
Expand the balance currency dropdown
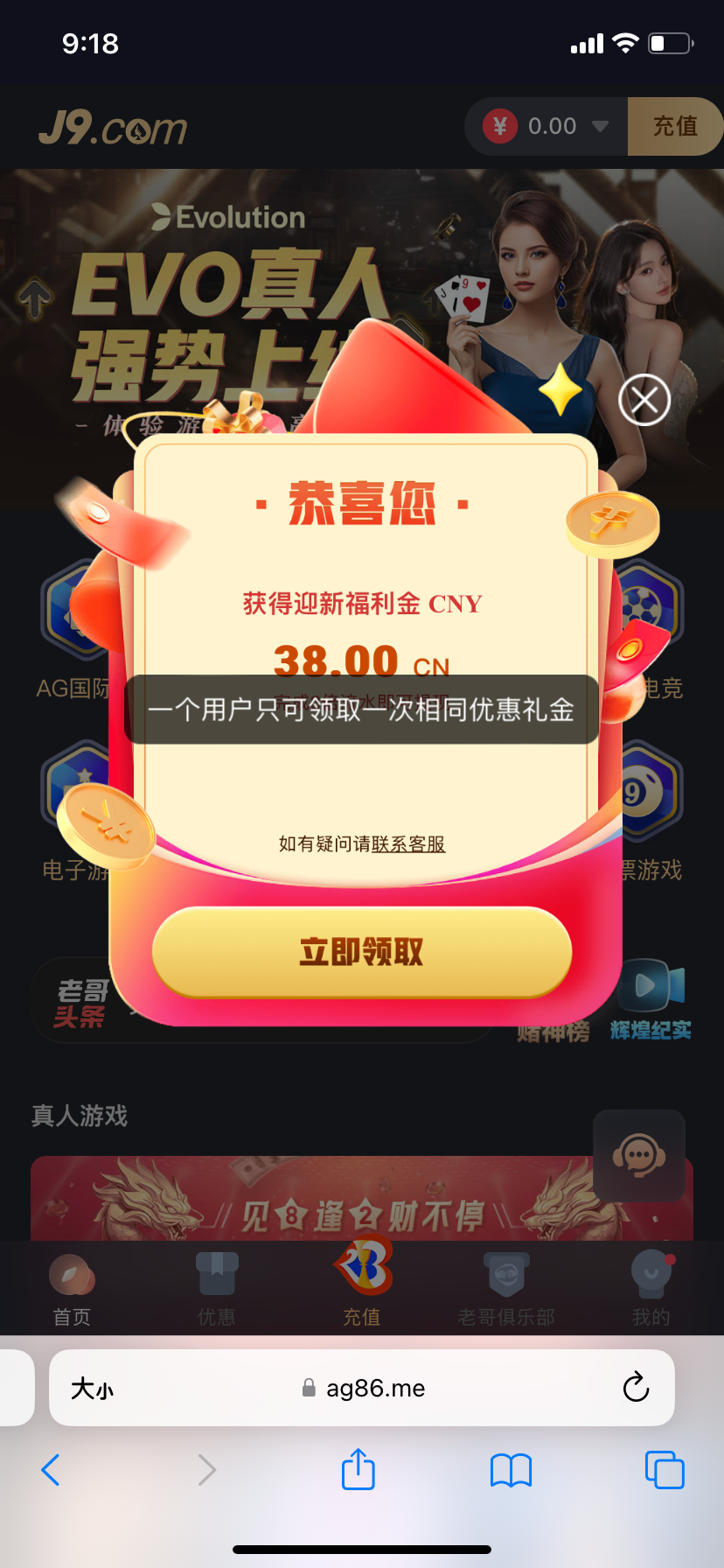[x=600, y=127]
